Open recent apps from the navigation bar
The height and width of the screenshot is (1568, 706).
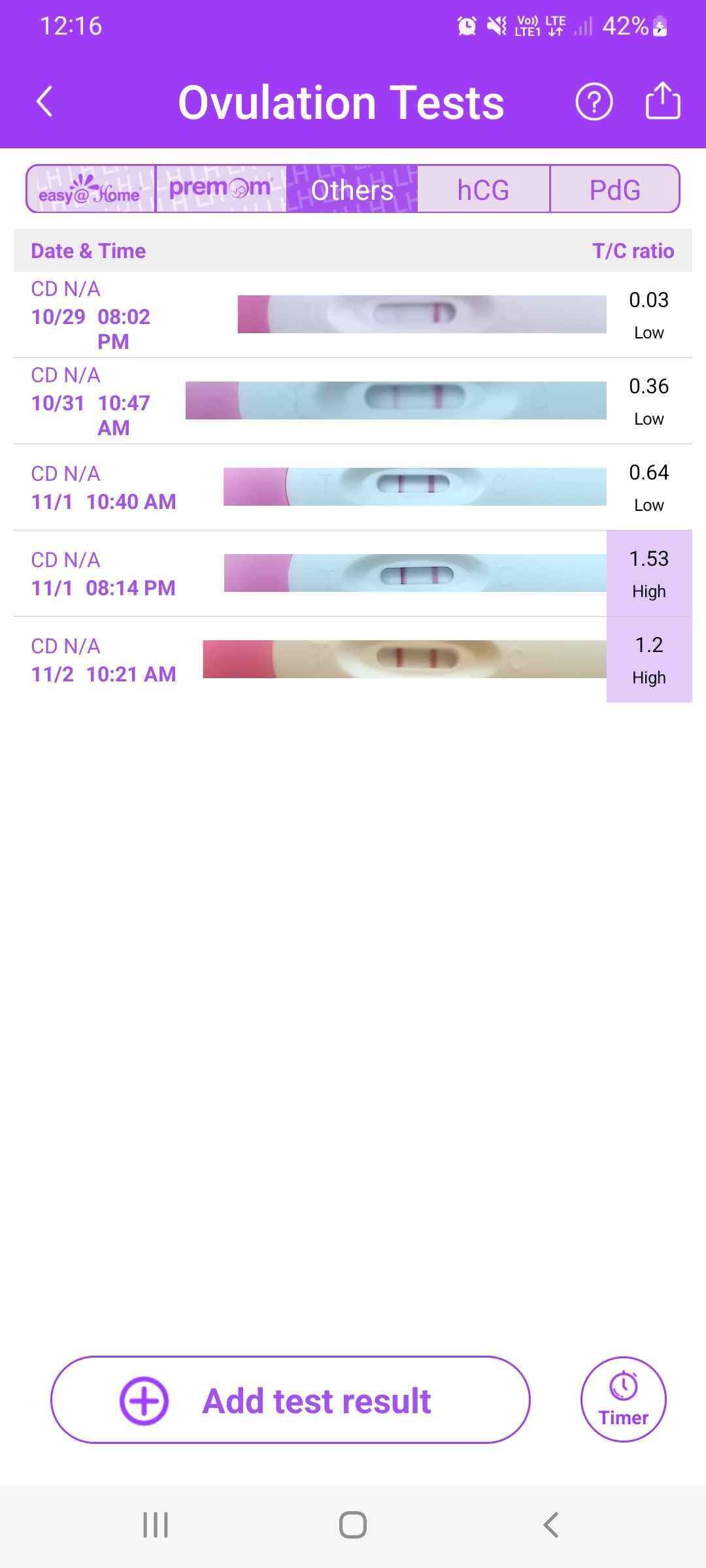pos(156,1525)
